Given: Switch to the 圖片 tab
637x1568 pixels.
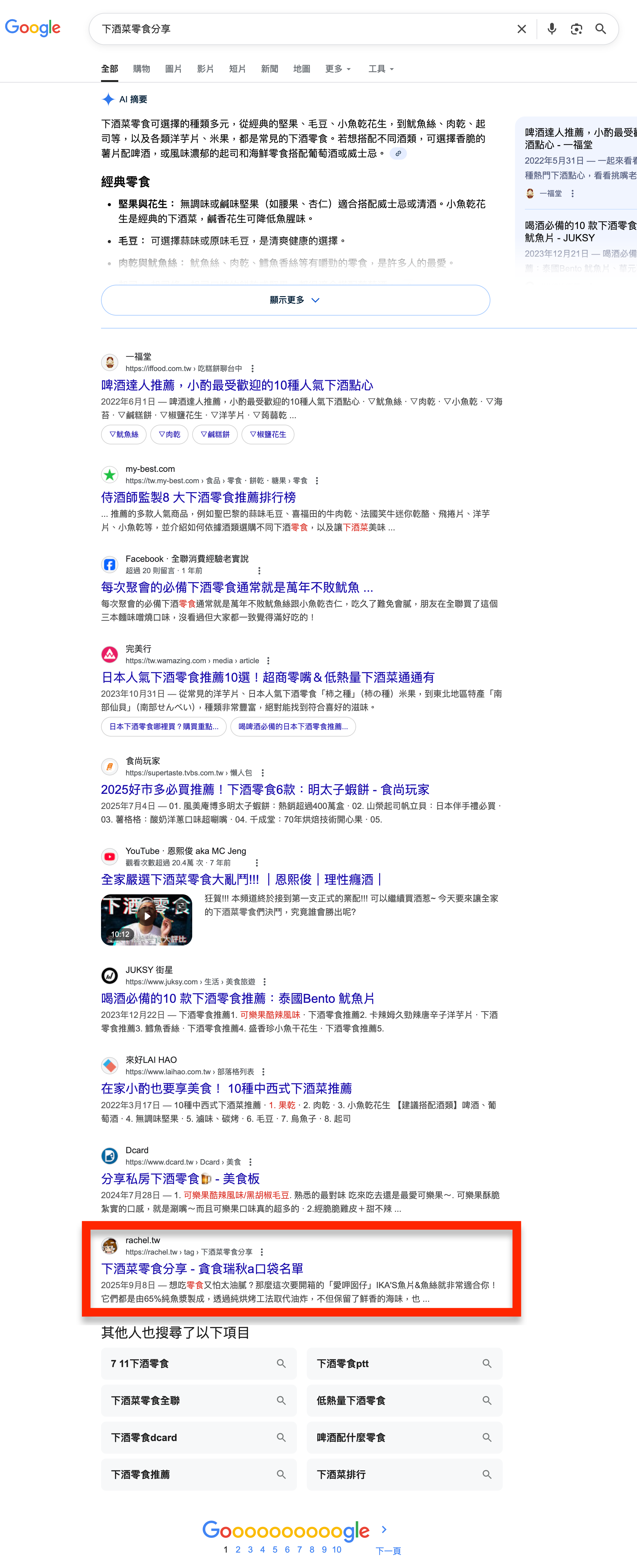Looking at the screenshot, I should [x=173, y=69].
